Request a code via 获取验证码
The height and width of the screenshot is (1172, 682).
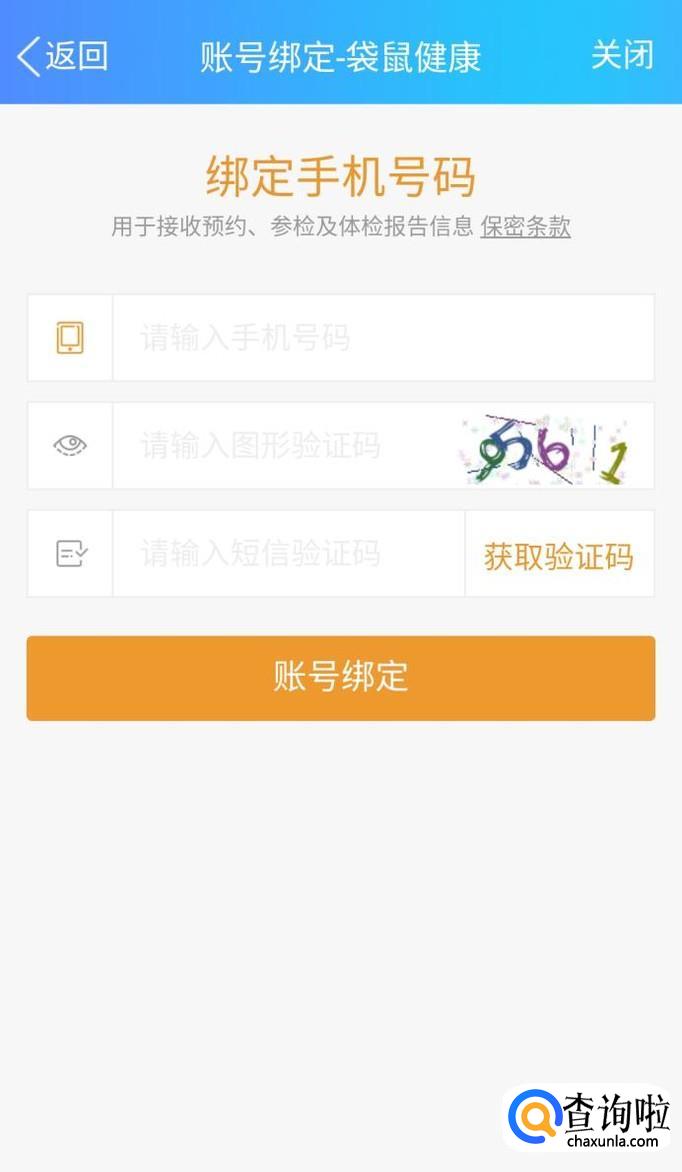[x=559, y=555]
